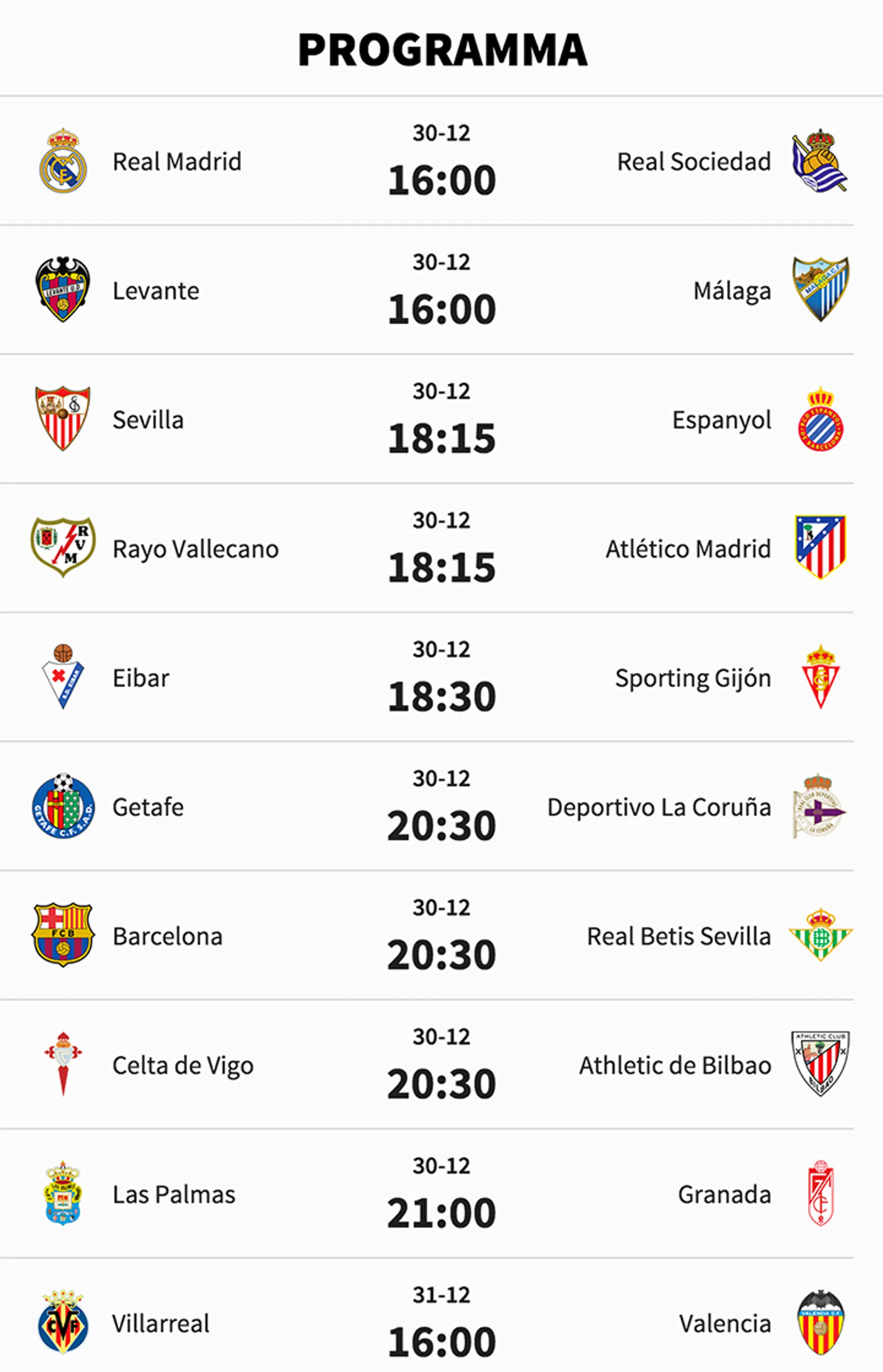Open the Real Madrid vs Real Sociedad match
This screenshot has width=883, height=1372.
(441, 161)
